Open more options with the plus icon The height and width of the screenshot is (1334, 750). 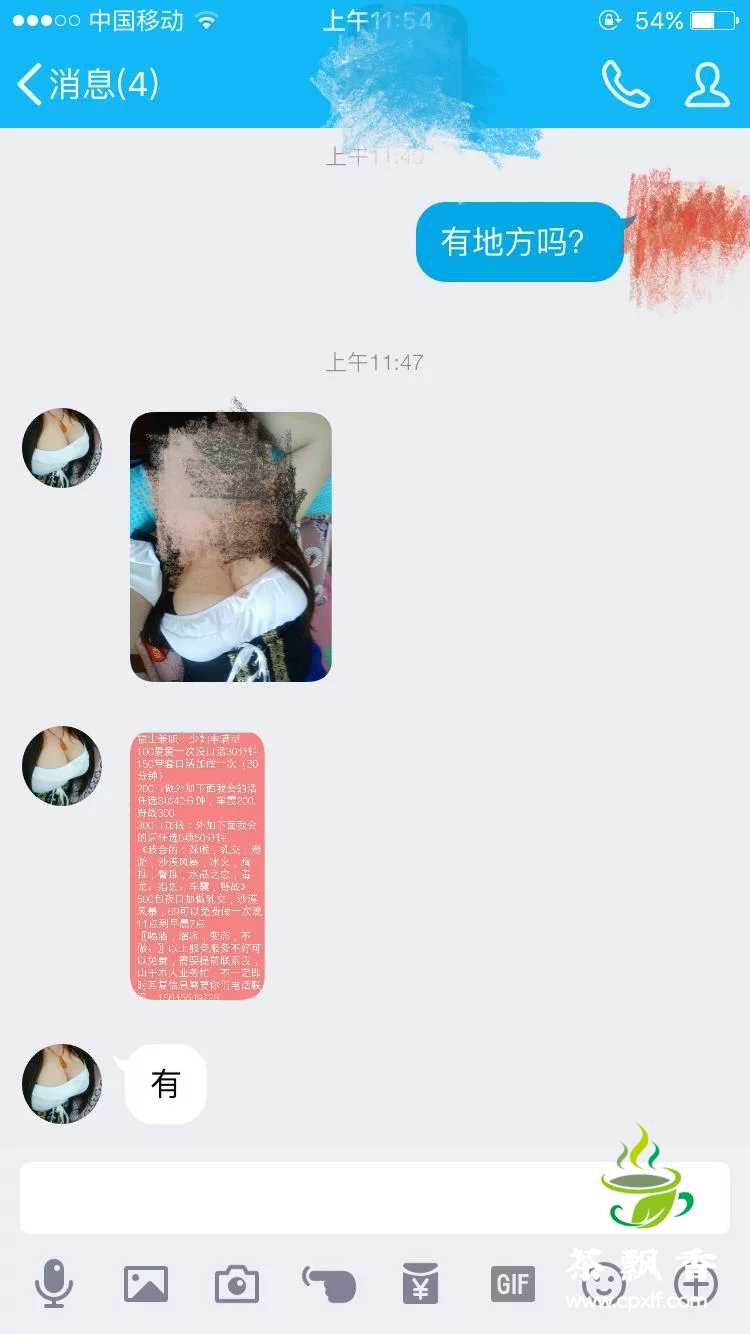(695, 1283)
